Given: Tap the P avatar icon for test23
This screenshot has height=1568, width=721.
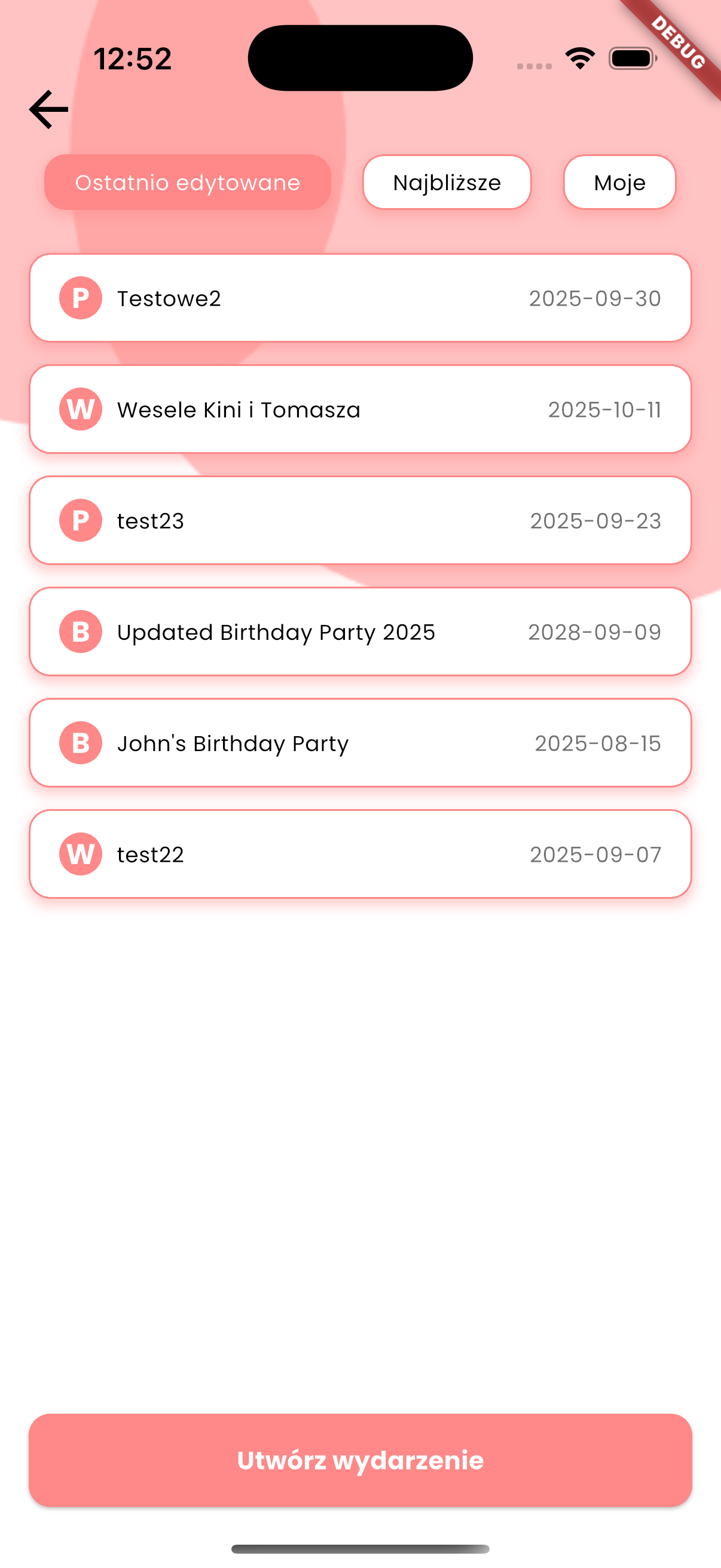Looking at the screenshot, I should pos(80,520).
